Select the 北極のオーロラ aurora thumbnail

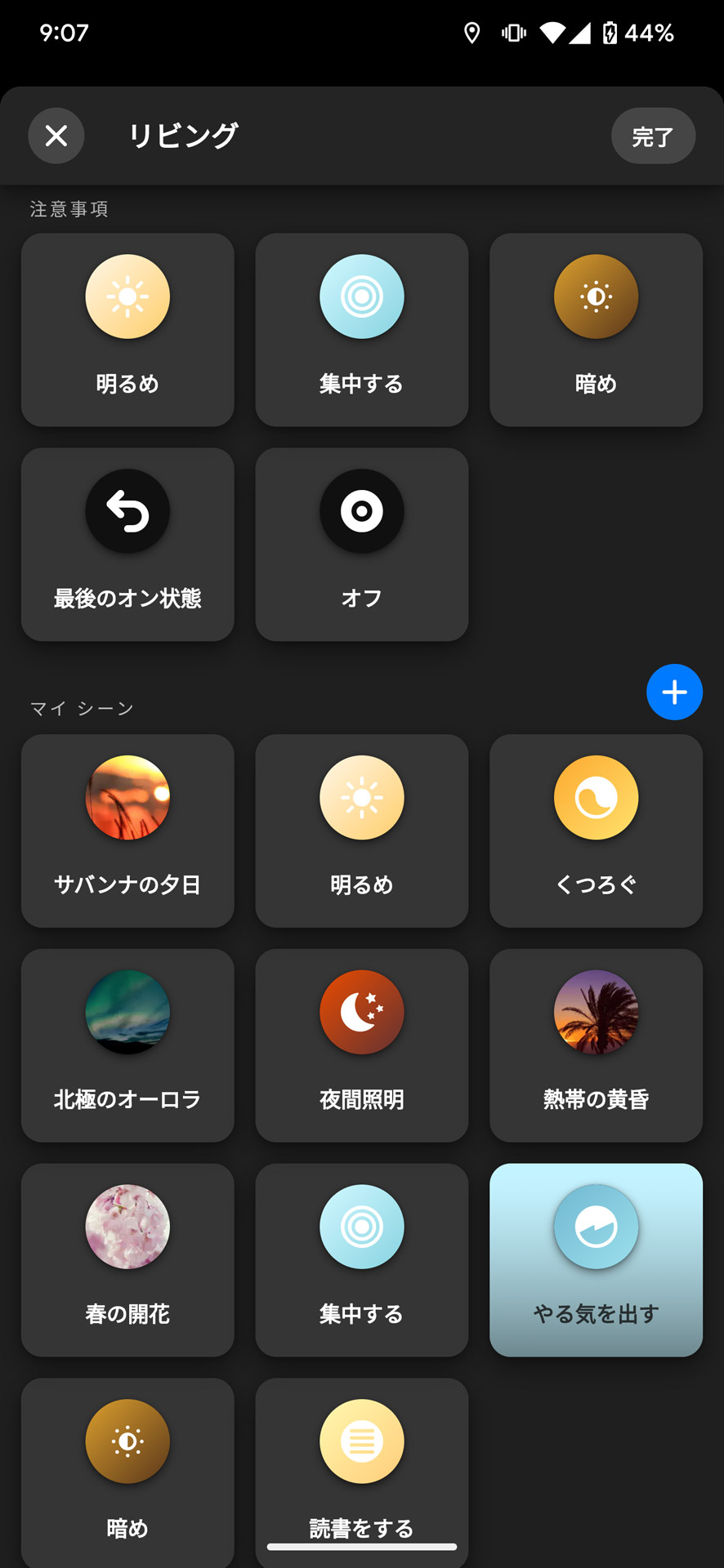127,1012
